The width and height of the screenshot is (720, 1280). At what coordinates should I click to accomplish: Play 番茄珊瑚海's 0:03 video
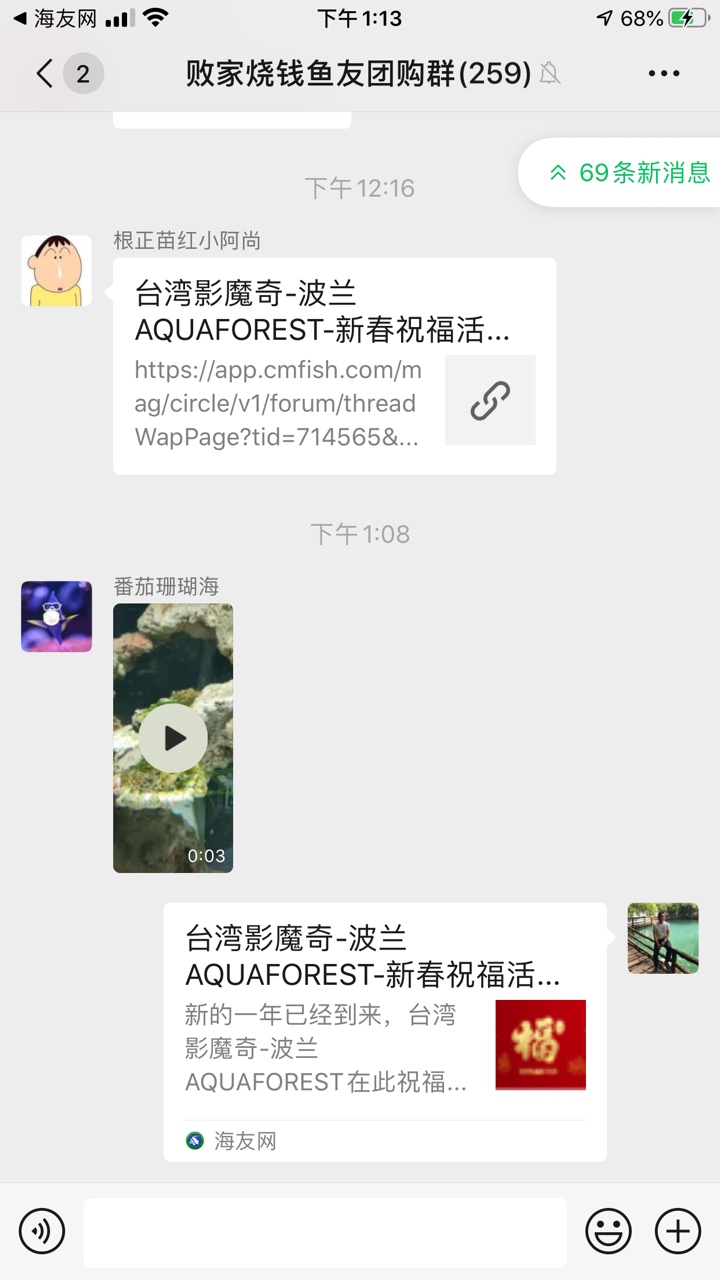click(173, 738)
